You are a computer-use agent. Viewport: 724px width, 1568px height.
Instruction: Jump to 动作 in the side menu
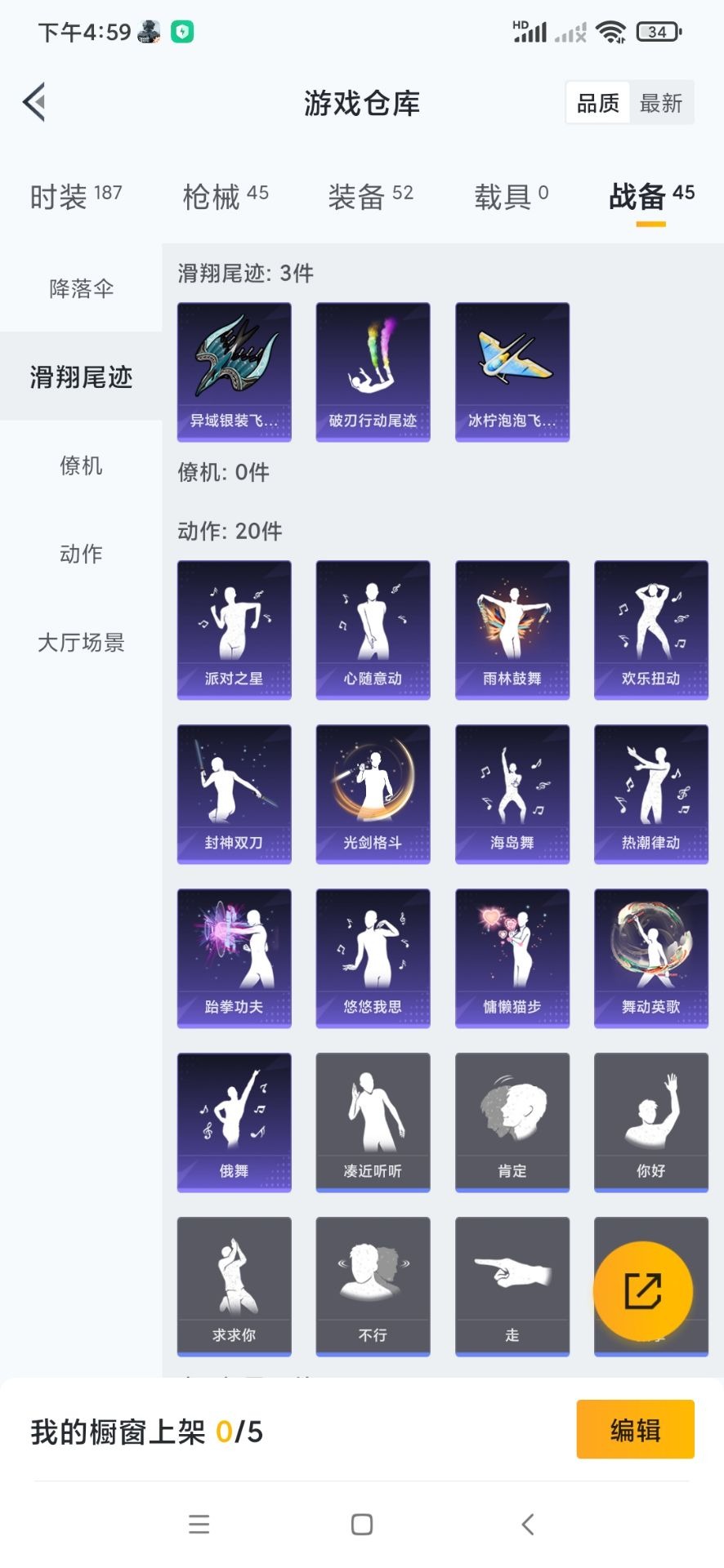(x=81, y=554)
